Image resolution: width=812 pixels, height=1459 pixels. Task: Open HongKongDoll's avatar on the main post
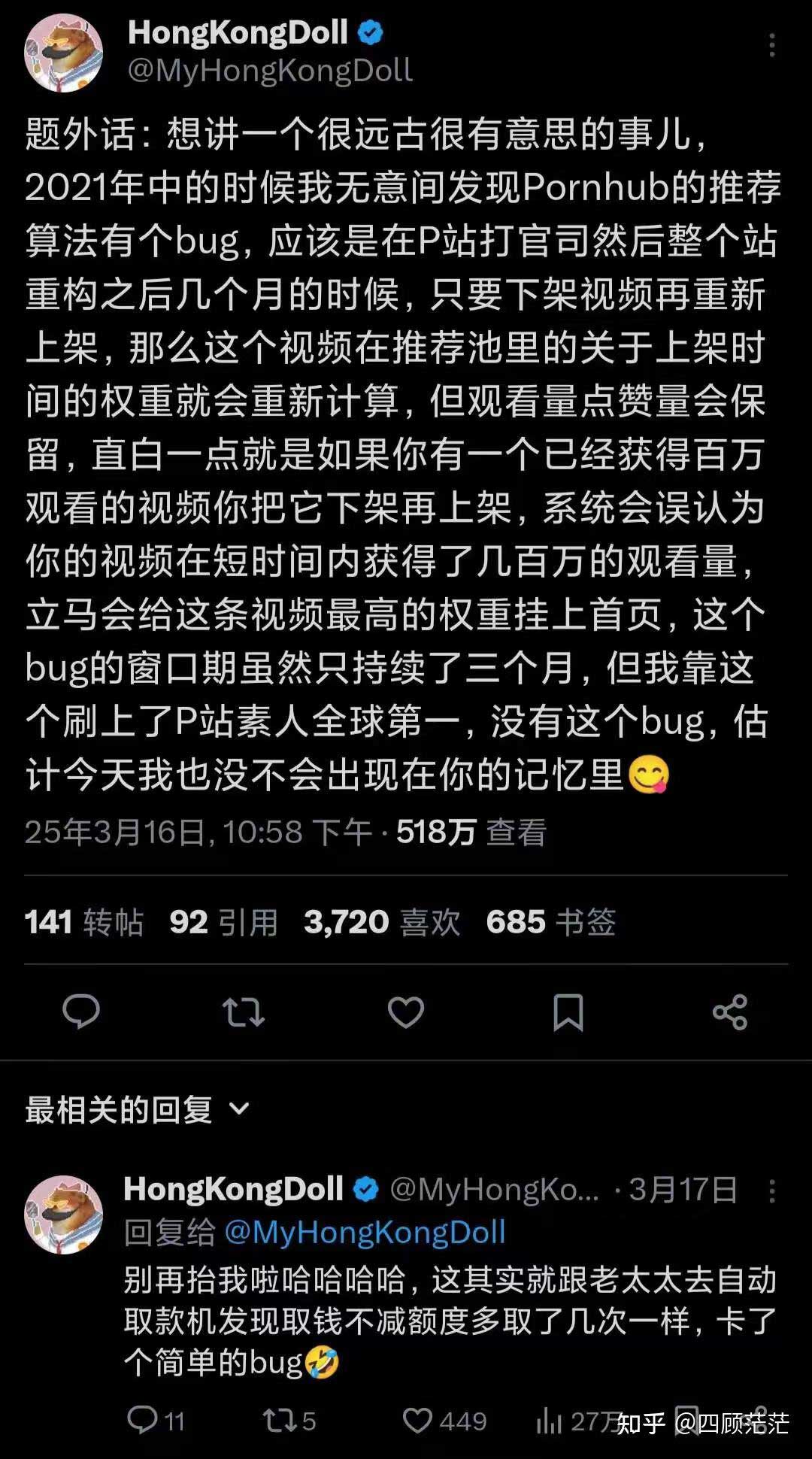(64, 53)
